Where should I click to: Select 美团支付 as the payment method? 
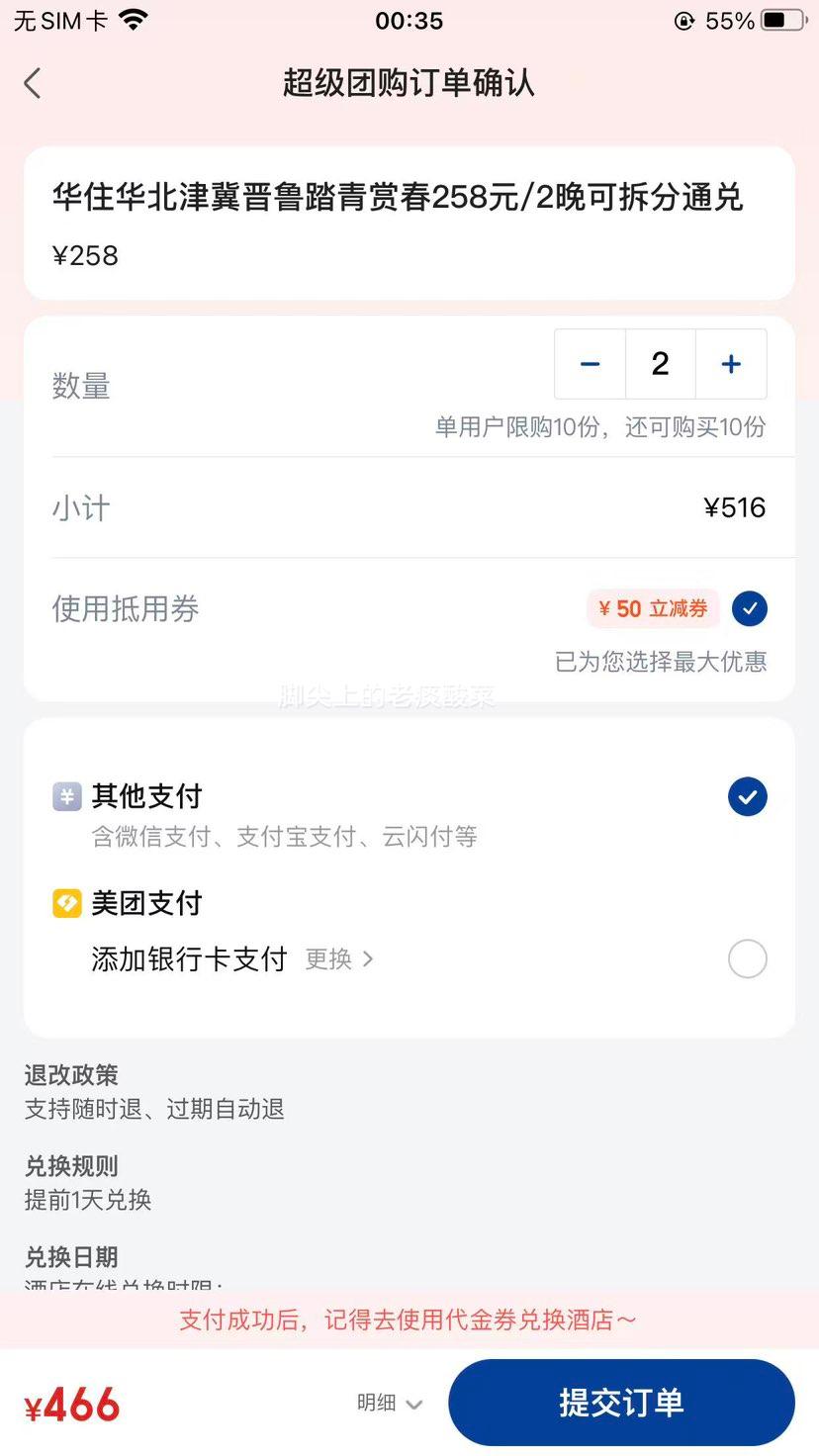point(748,958)
